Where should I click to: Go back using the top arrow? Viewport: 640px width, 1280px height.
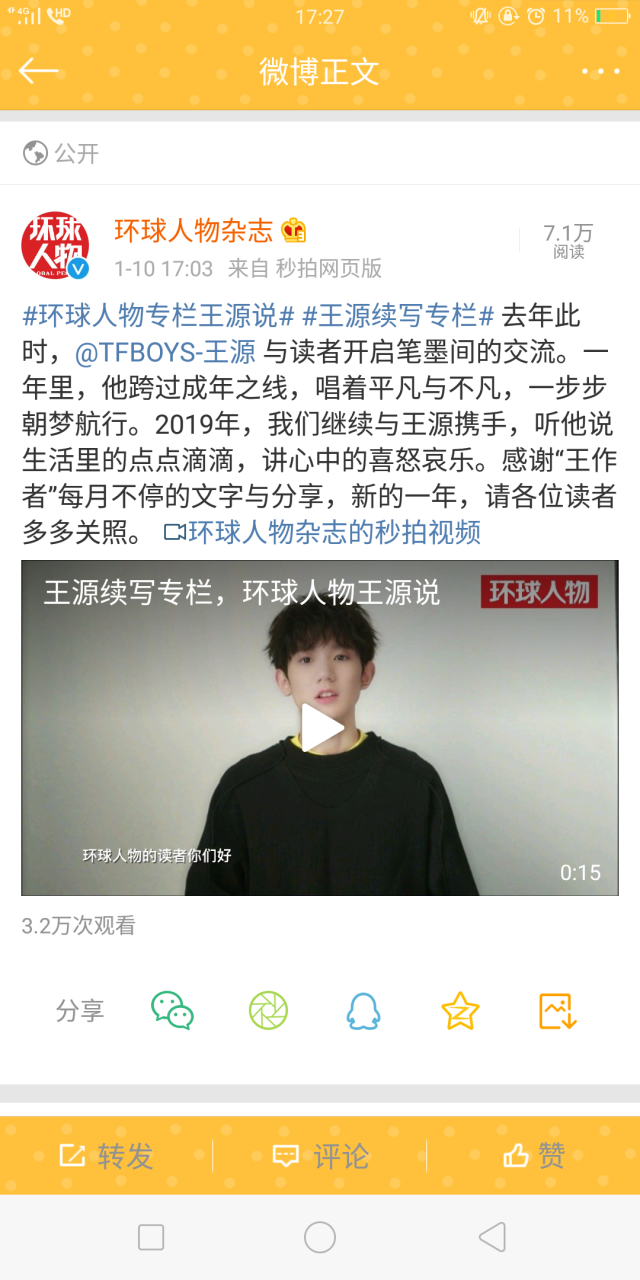click(x=39, y=71)
